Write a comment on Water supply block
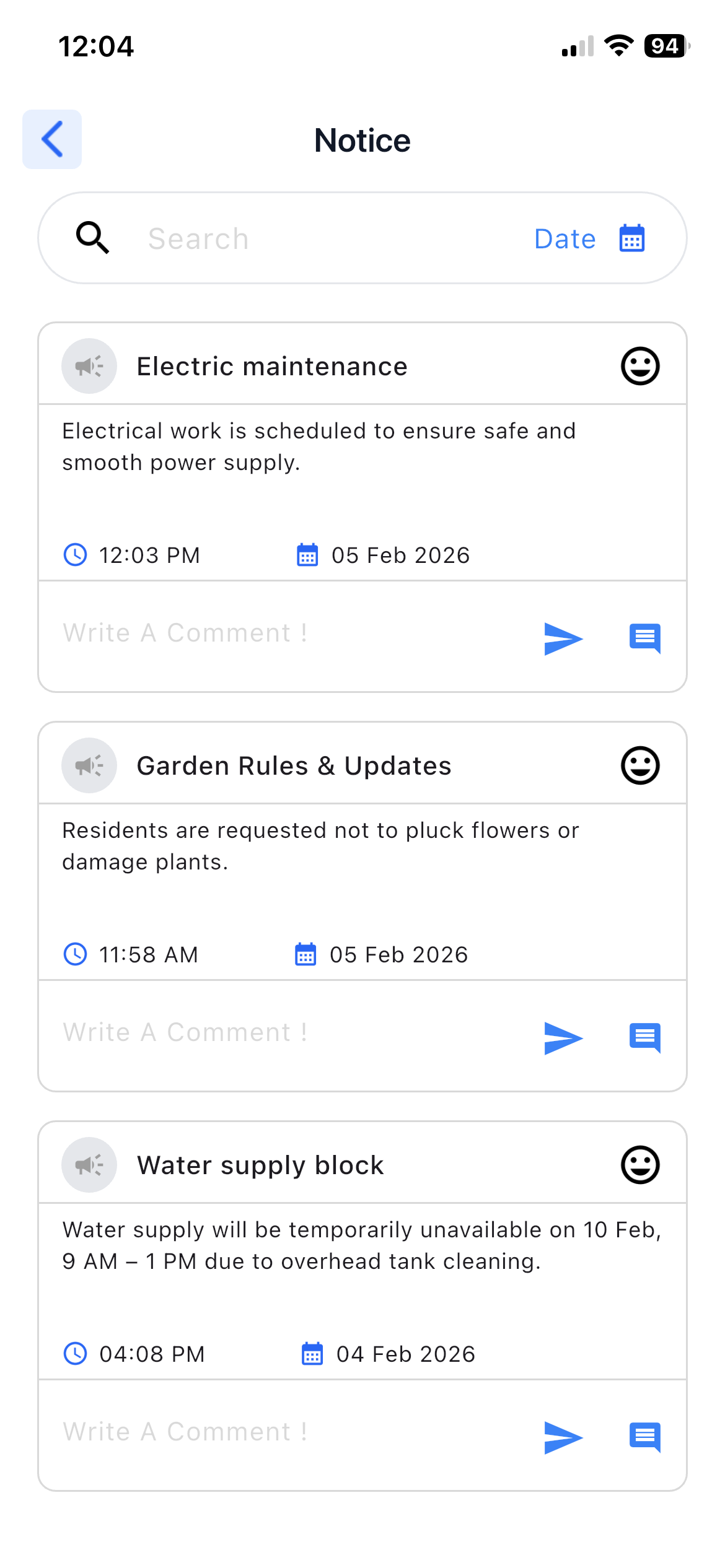Image resolution: width=725 pixels, height=1568 pixels. (279, 1432)
